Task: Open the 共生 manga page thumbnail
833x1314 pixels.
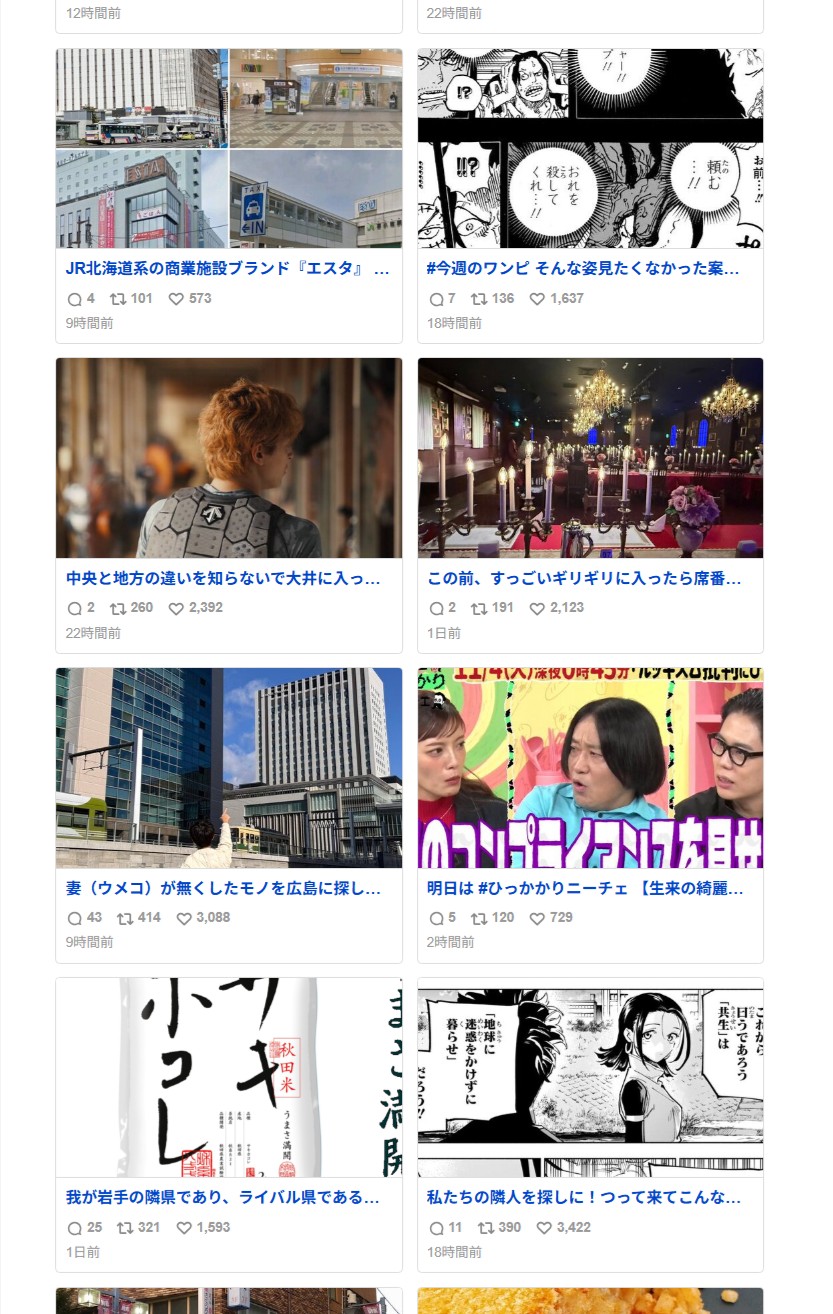Action: 590,1078
